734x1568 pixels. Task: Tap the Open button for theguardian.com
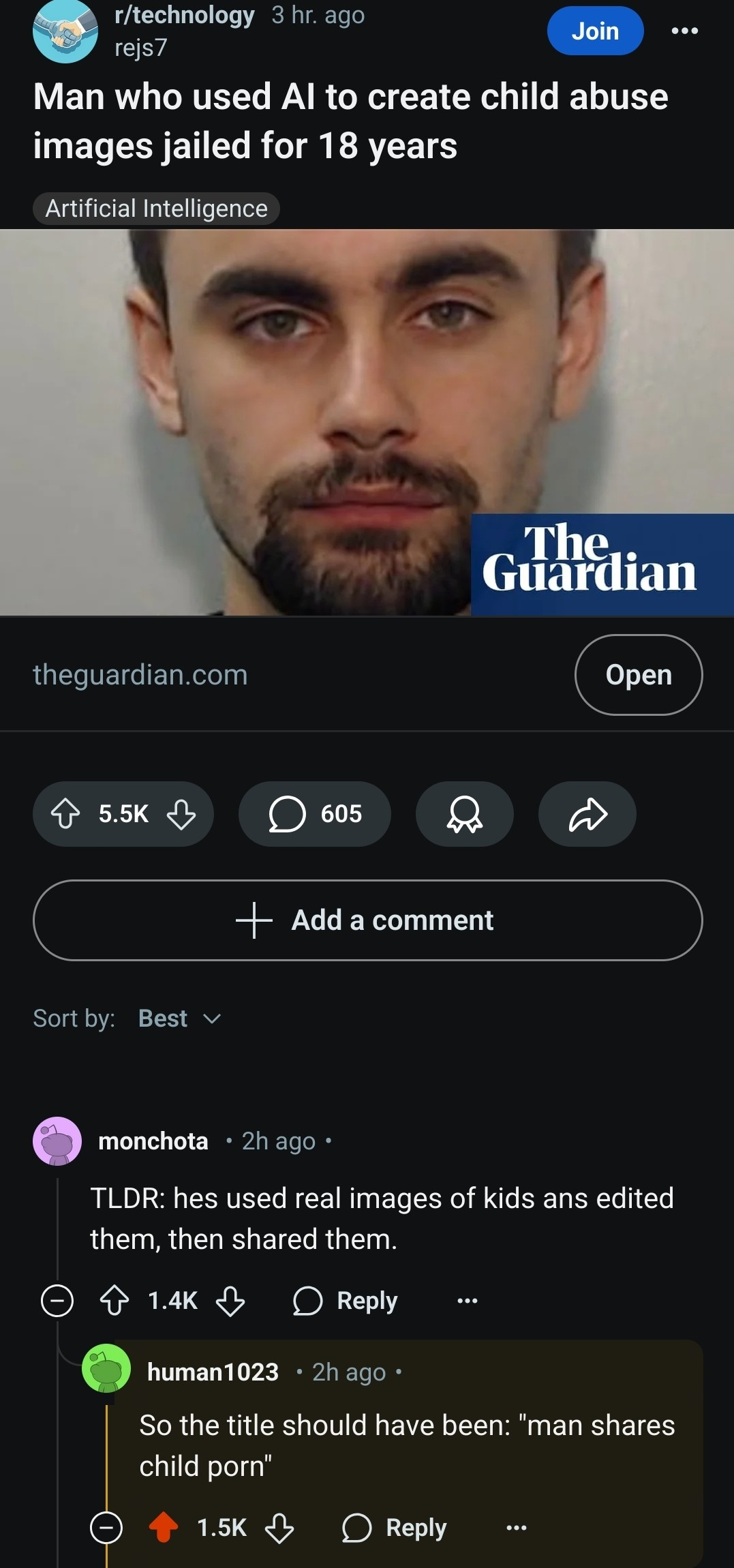tap(639, 675)
